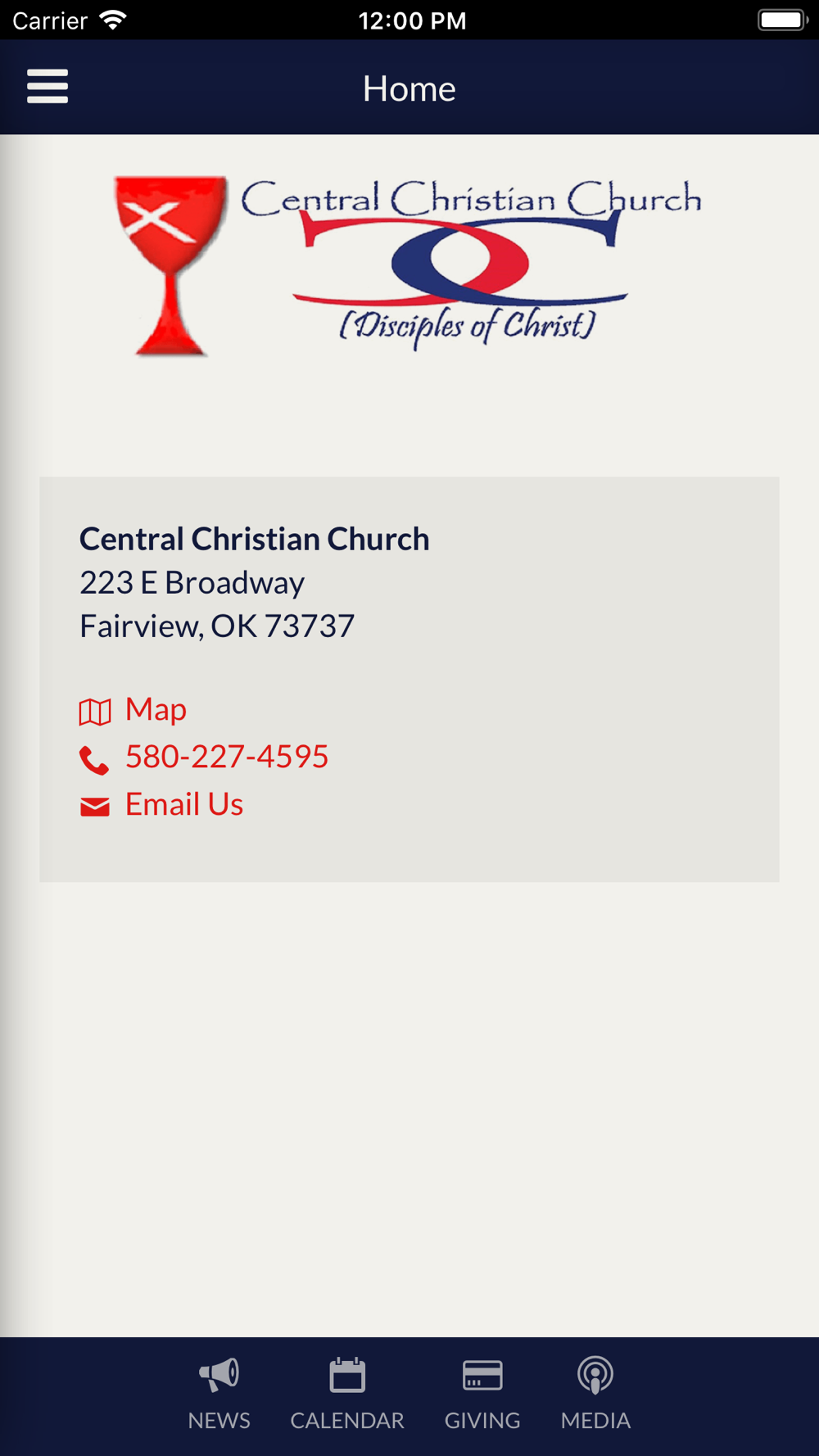
Task: Tap Email Us to contact the church
Action: coord(183,805)
